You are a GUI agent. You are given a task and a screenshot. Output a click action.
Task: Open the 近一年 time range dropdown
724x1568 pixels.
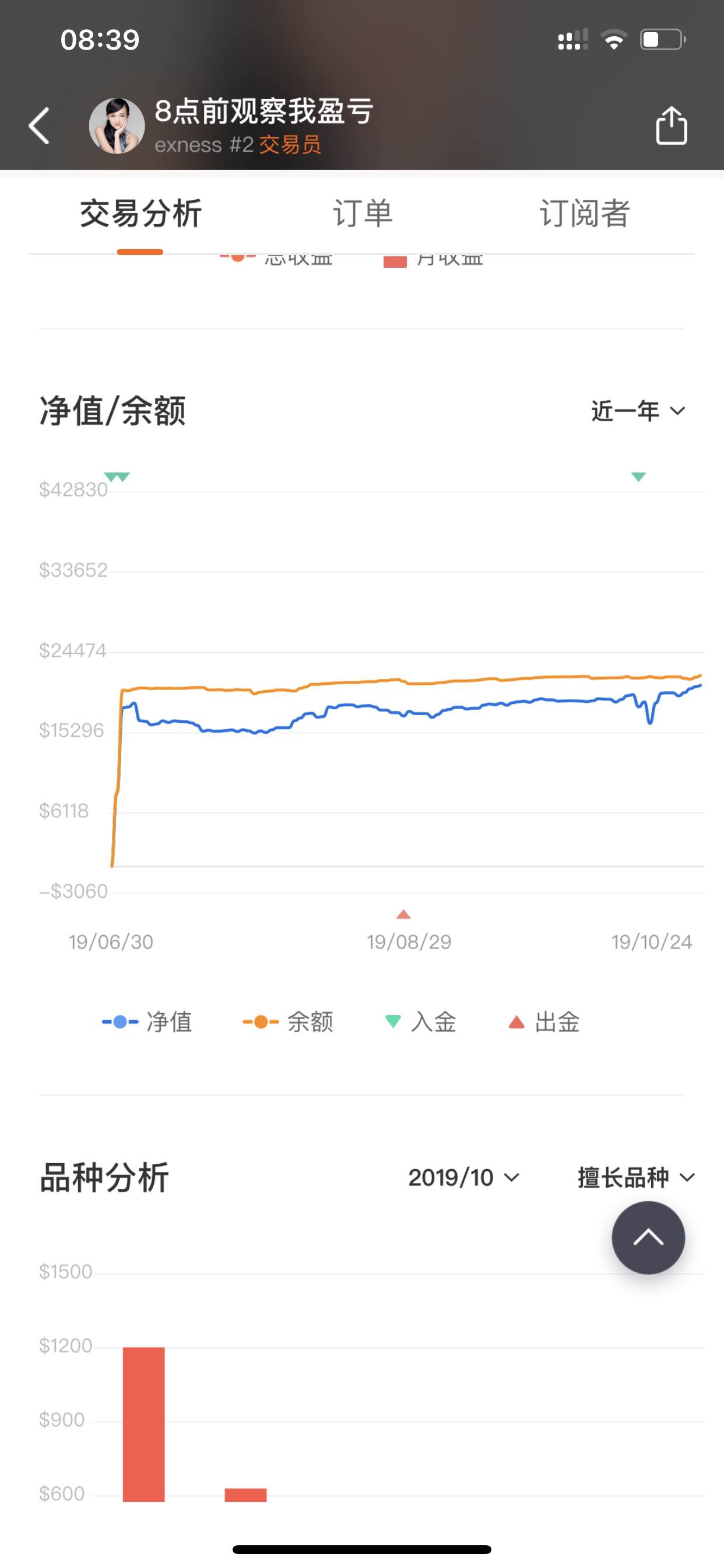(x=638, y=411)
